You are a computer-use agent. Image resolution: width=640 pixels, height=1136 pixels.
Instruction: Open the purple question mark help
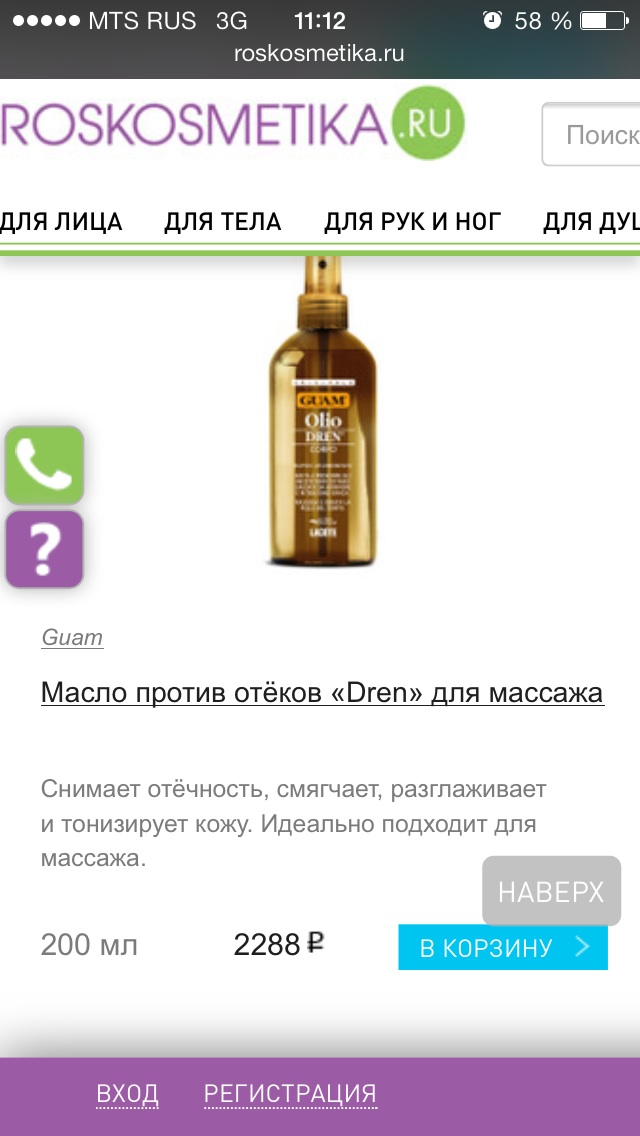44,549
